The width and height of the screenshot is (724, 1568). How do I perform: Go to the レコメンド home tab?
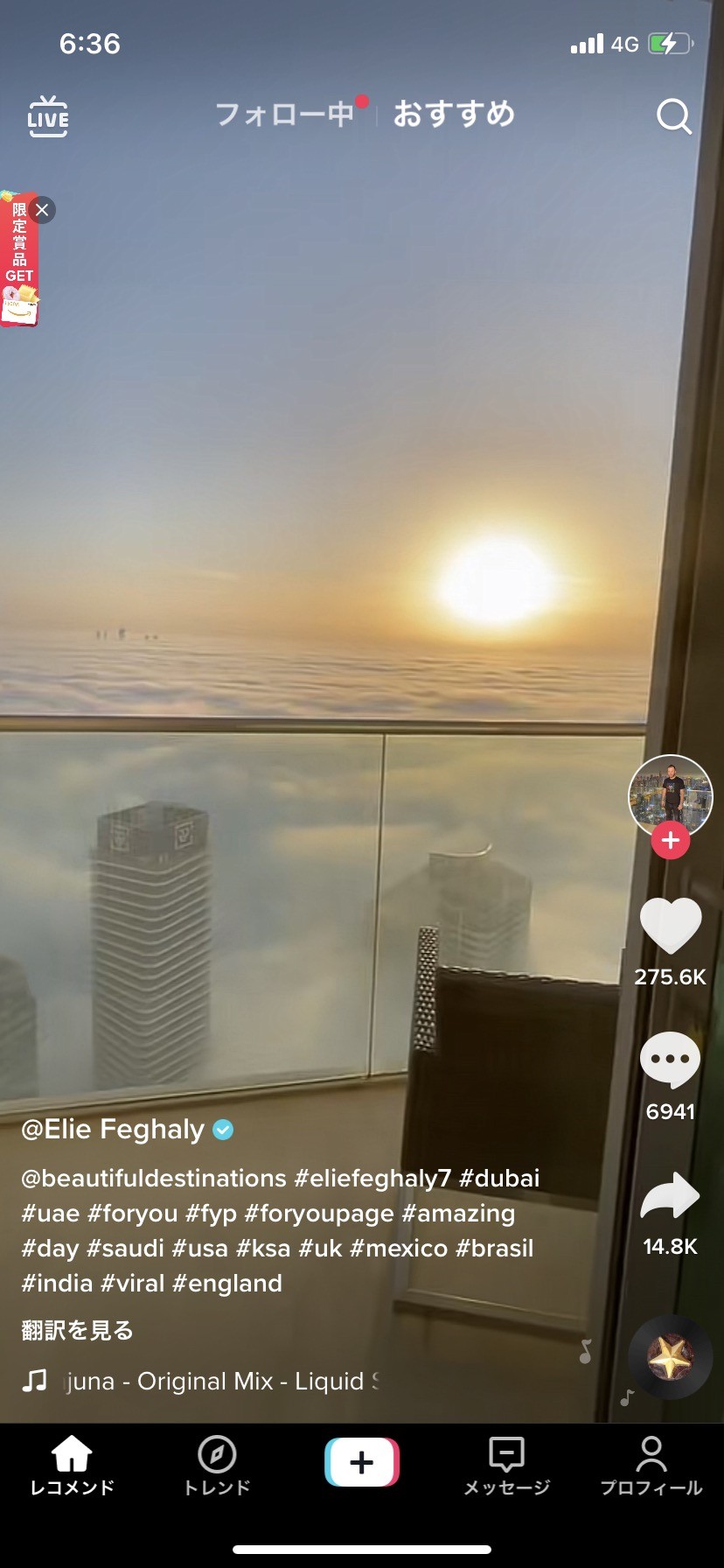pos(73,1465)
